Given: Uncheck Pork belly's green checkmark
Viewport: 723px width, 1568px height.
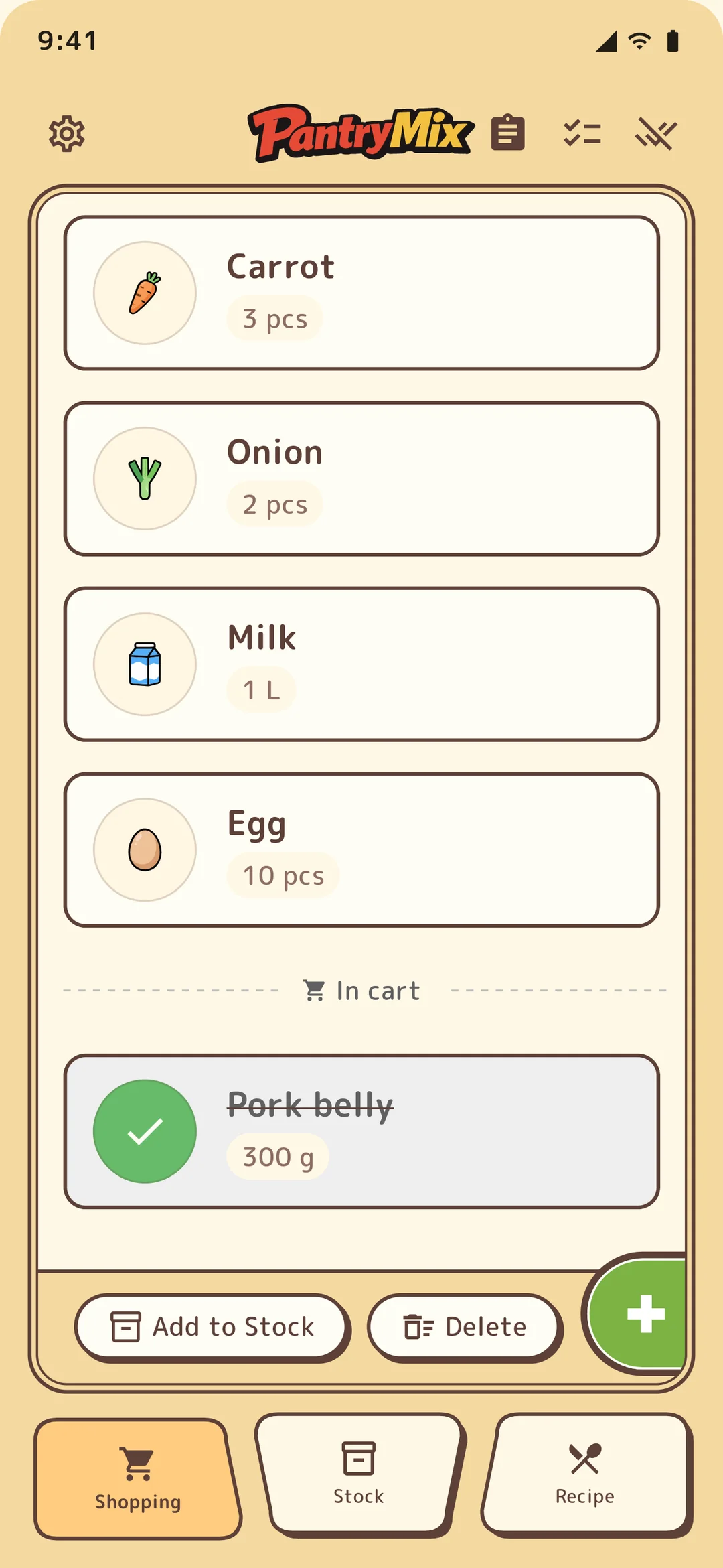Looking at the screenshot, I should (x=145, y=1131).
